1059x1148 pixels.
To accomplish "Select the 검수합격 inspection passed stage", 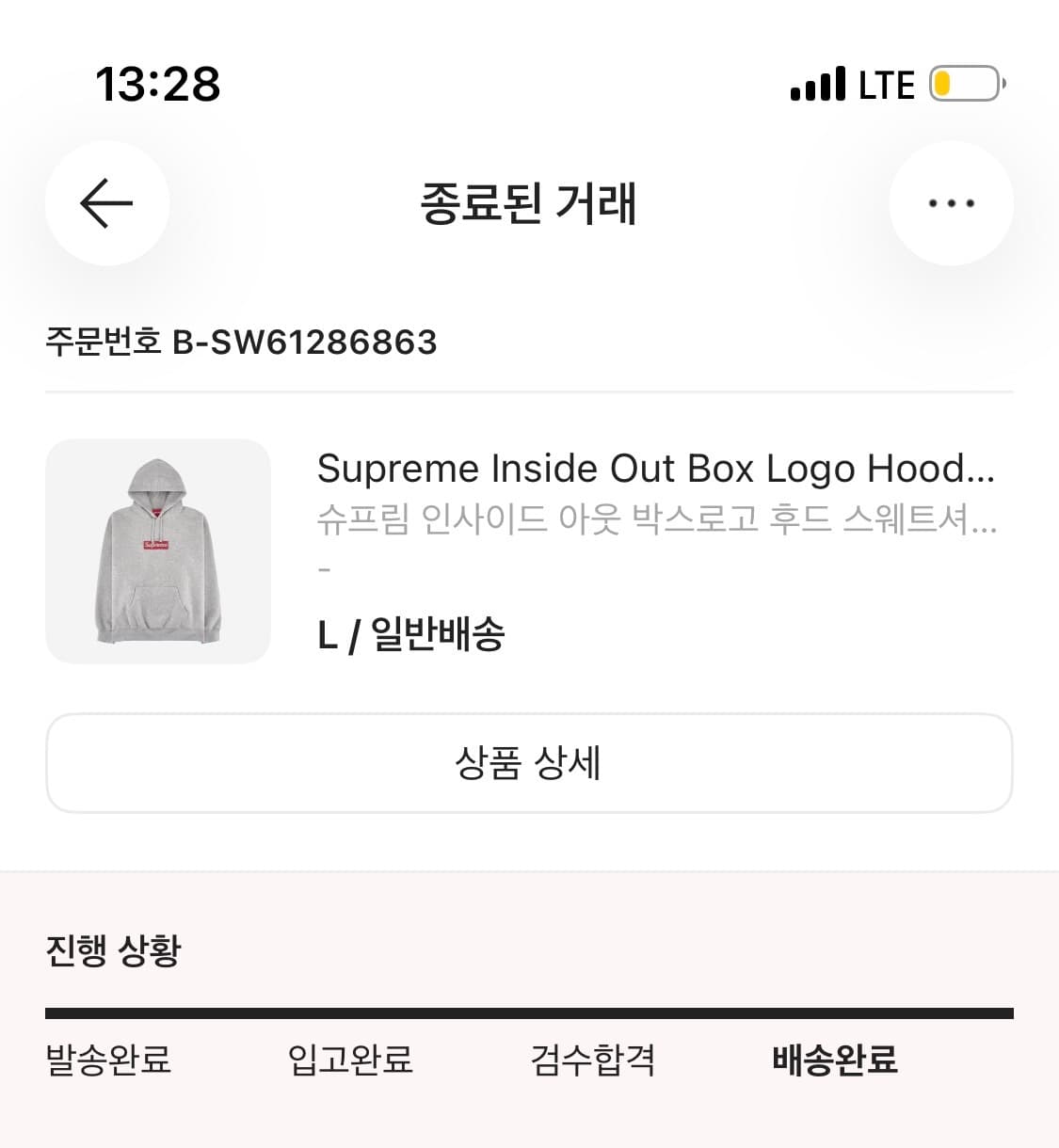I will click(x=592, y=1060).
